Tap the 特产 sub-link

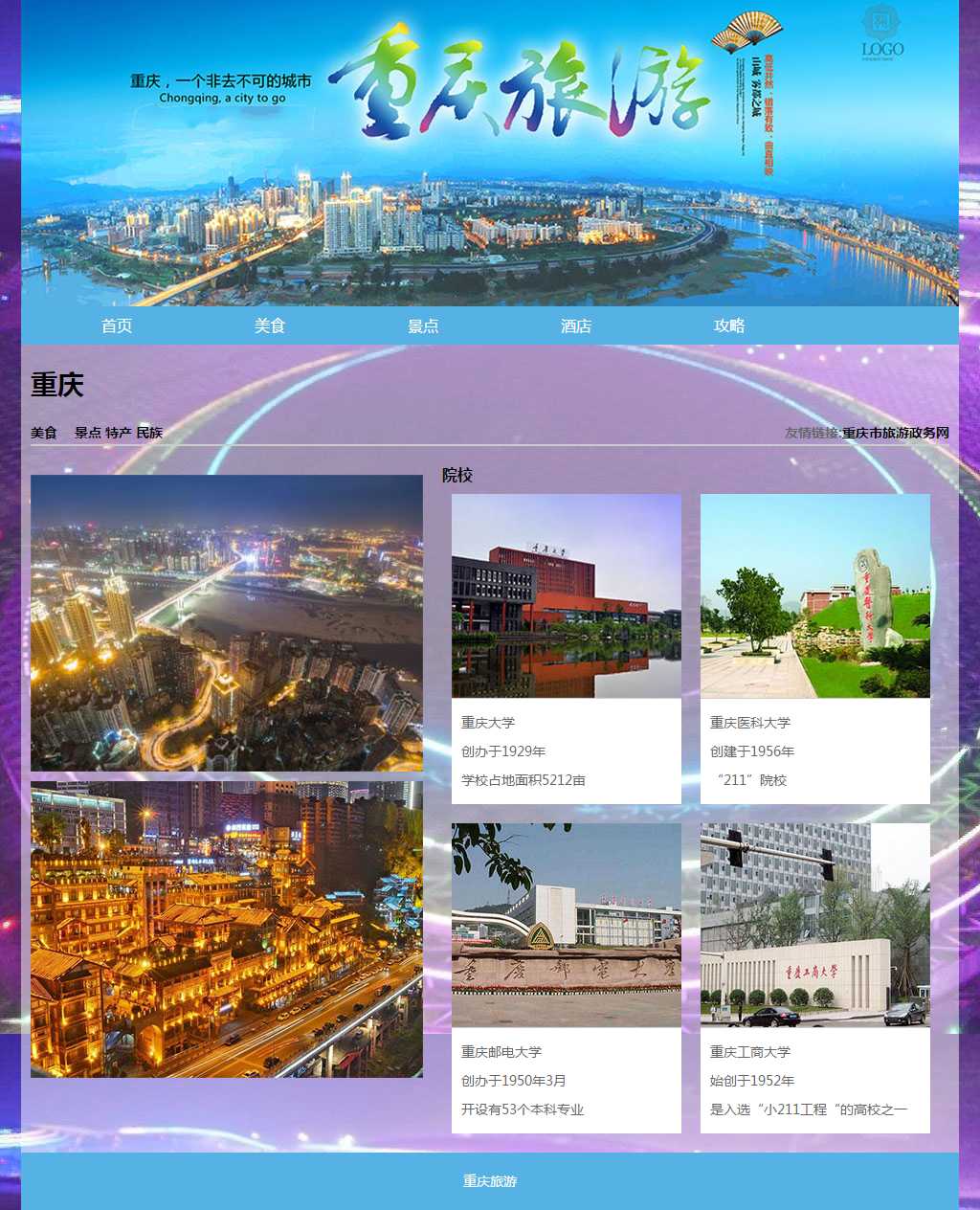119,433
